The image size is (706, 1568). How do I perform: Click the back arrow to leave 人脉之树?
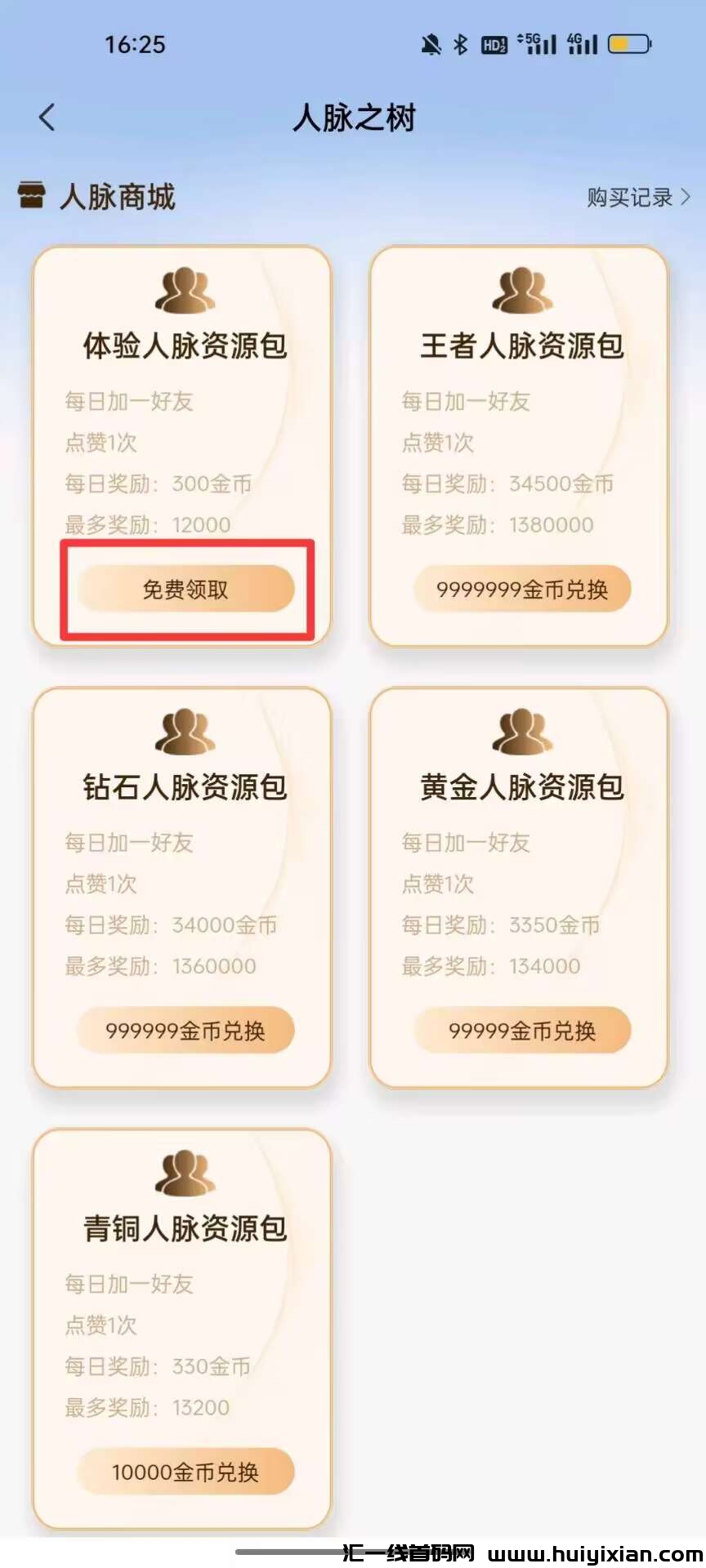point(47,117)
